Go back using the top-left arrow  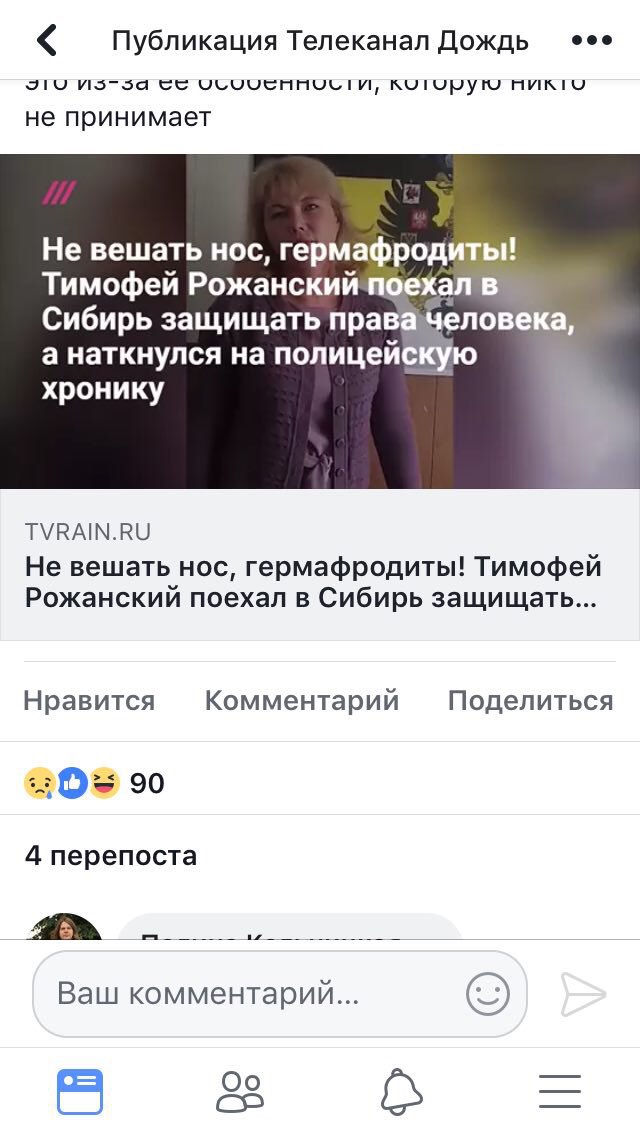pyautogui.click(x=46, y=41)
